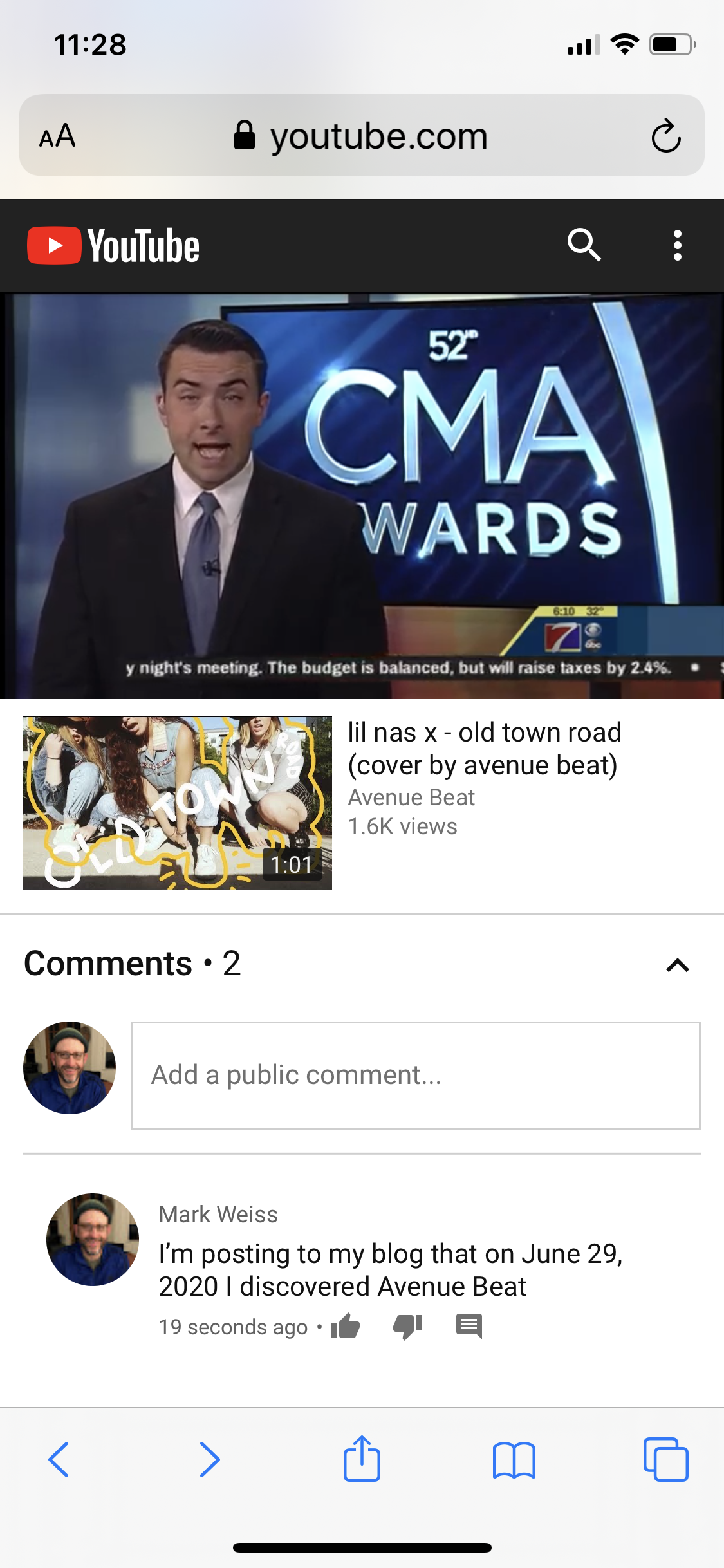Screen dimensions: 724x1568
Task: Go to YouTube home via logo
Action: (x=113, y=245)
